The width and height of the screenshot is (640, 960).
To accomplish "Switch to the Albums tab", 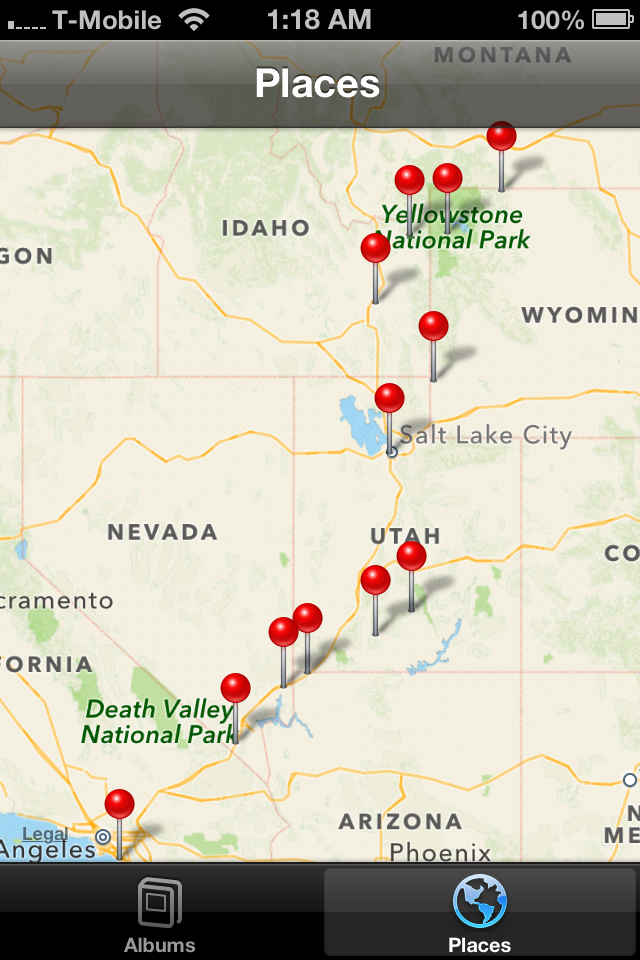I will [159, 913].
